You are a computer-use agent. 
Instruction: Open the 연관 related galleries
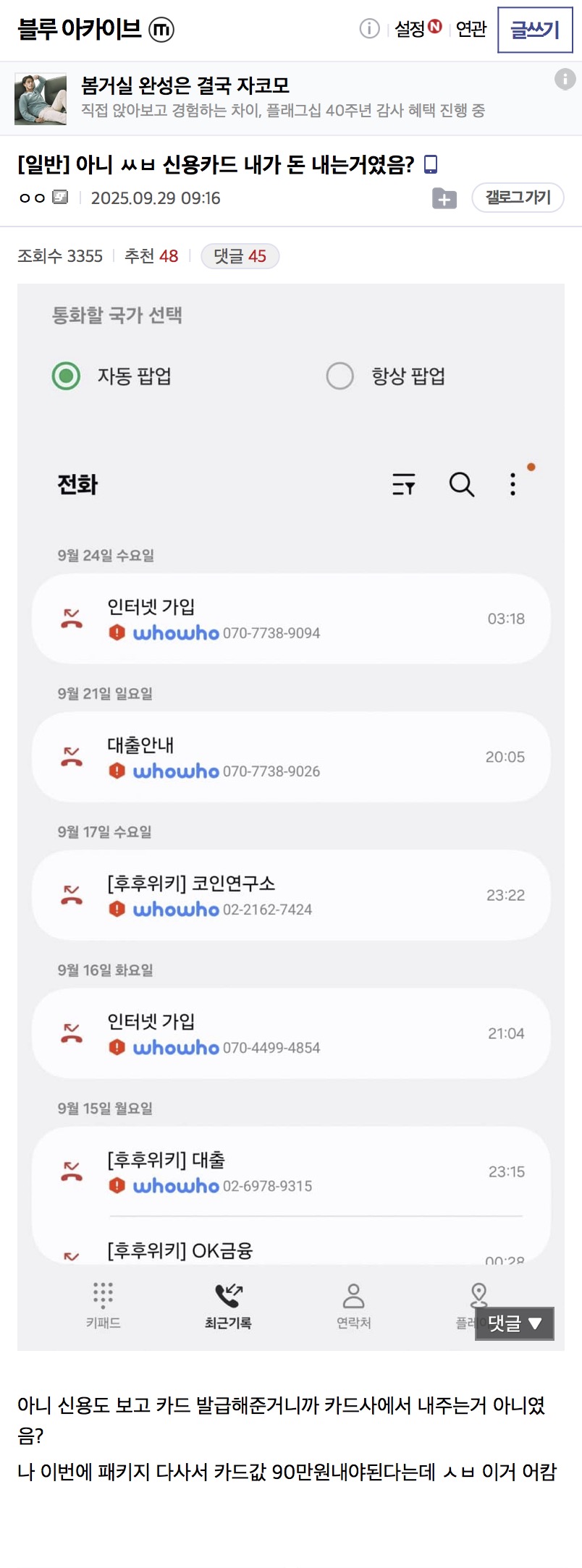click(471, 29)
